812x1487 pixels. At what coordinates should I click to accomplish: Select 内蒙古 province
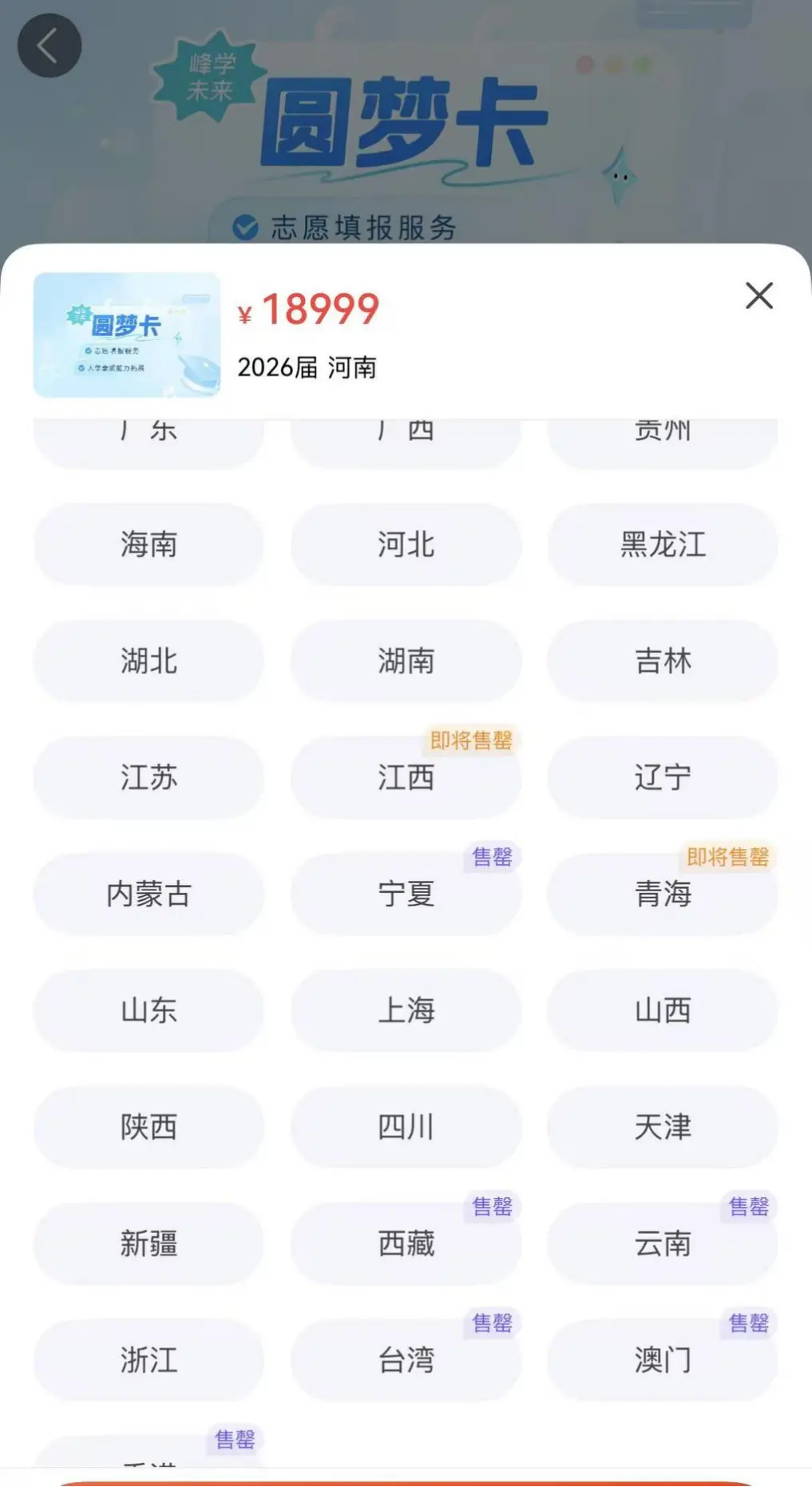148,894
